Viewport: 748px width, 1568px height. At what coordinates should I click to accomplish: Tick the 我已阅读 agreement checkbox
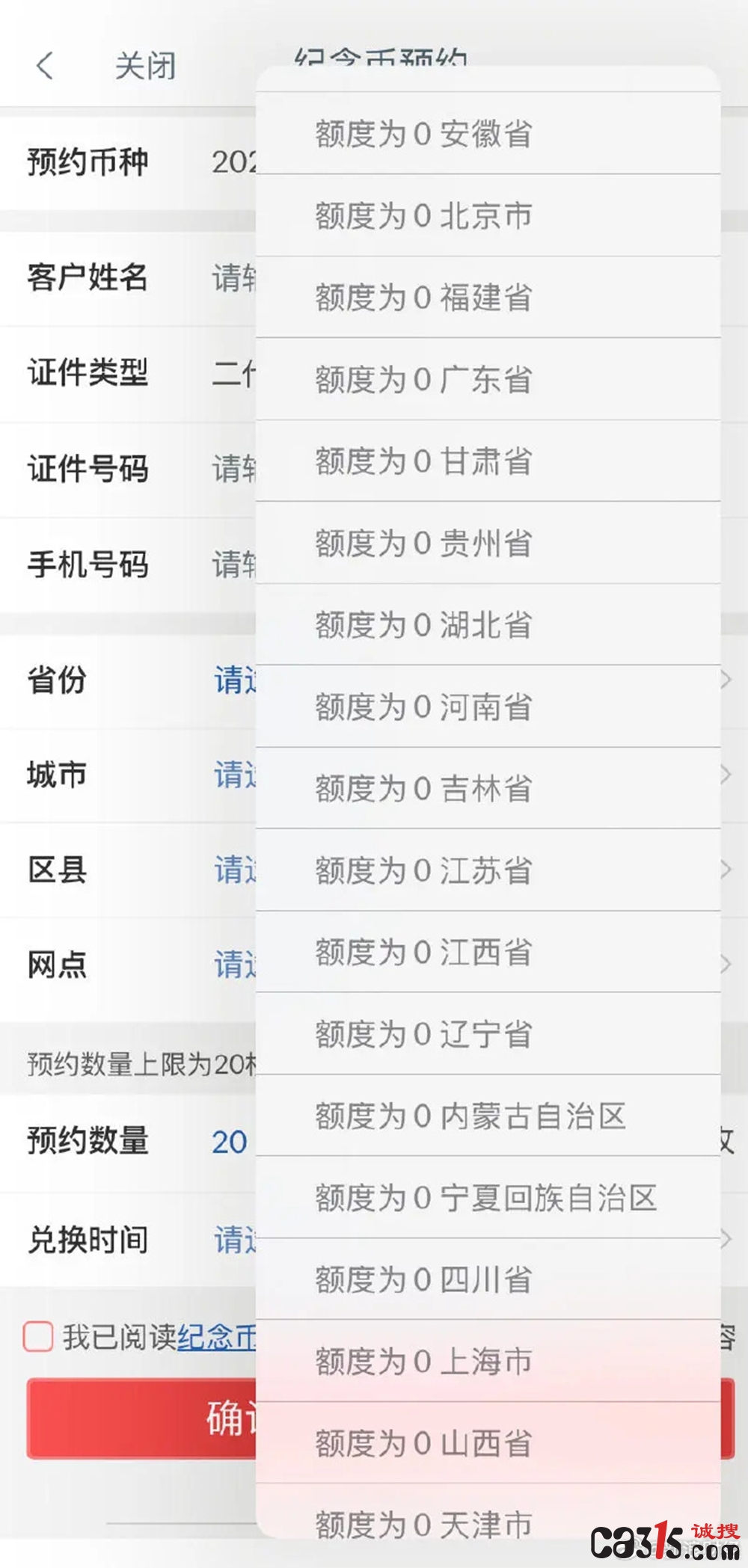[x=38, y=1336]
